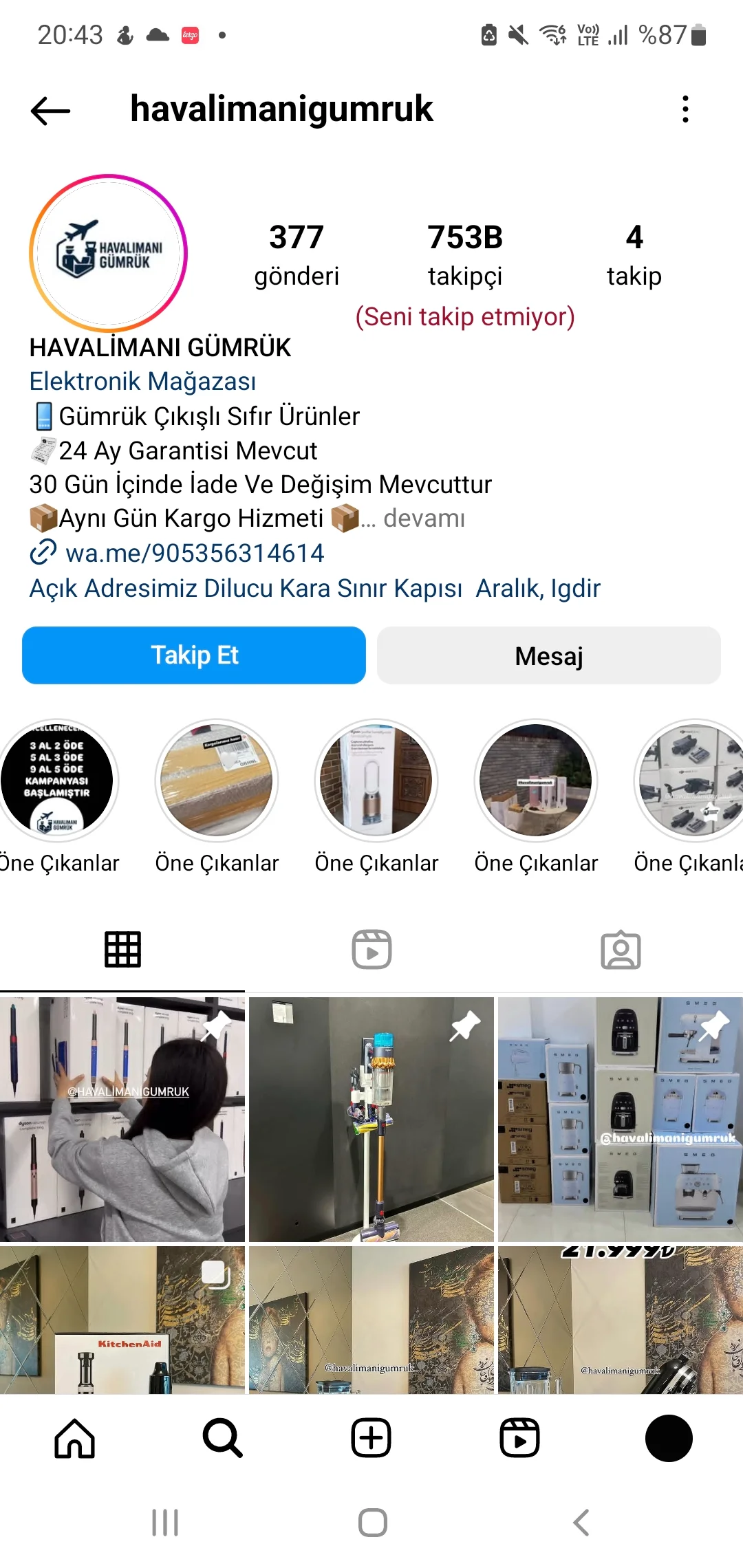Image resolution: width=743 pixels, height=1568 pixels.
Task: Expand the bio with devamı
Action: tap(423, 519)
